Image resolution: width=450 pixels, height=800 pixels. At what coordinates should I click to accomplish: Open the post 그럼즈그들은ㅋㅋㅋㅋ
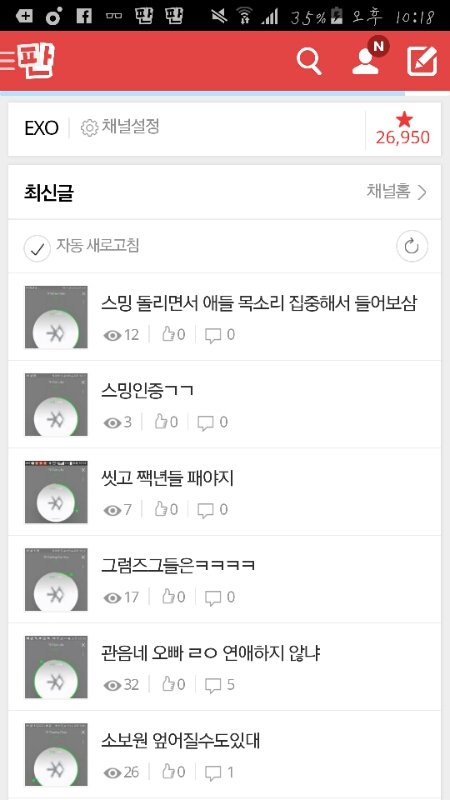pyautogui.click(x=224, y=579)
